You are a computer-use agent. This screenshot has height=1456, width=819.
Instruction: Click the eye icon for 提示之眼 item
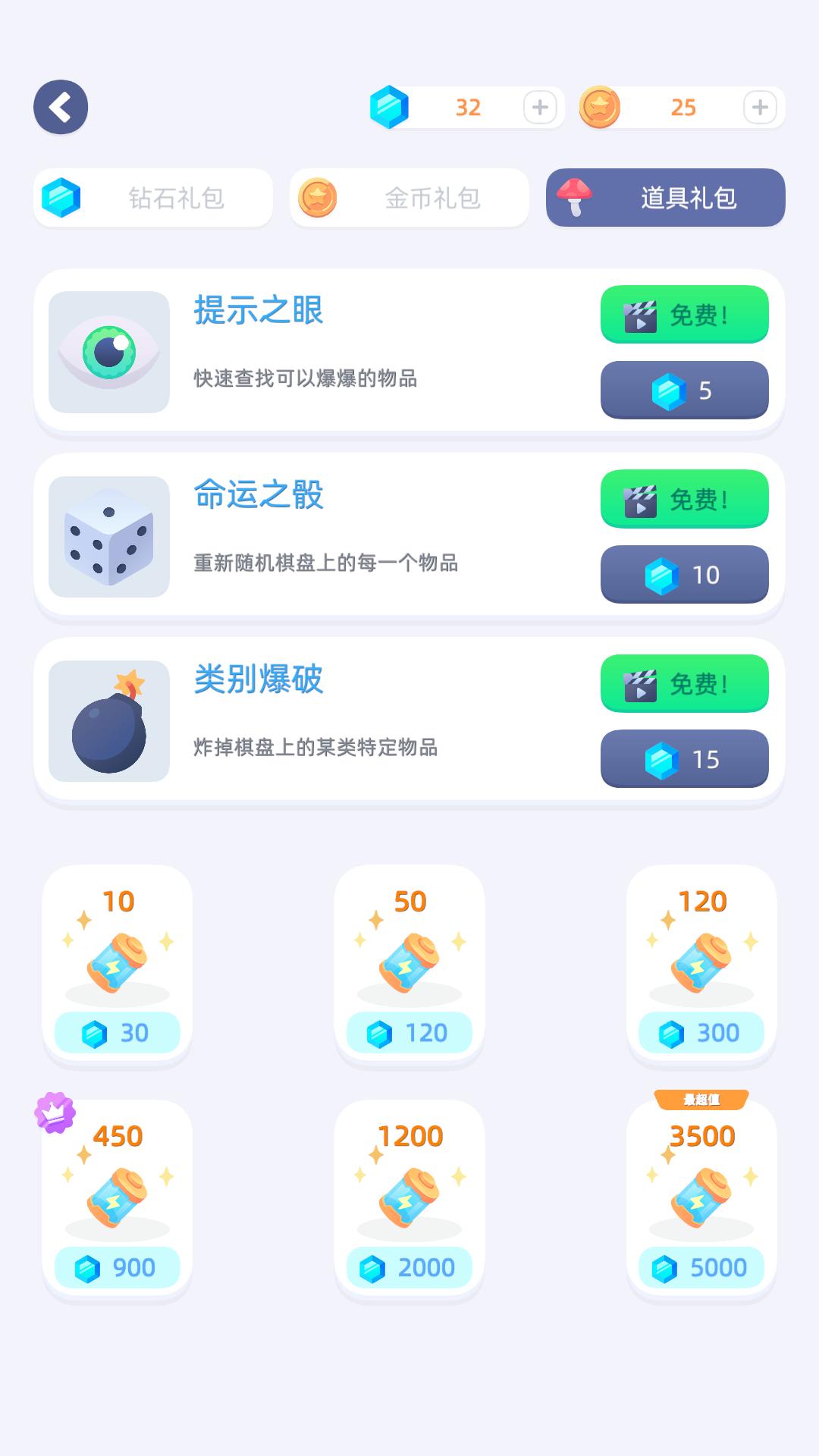tap(110, 350)
